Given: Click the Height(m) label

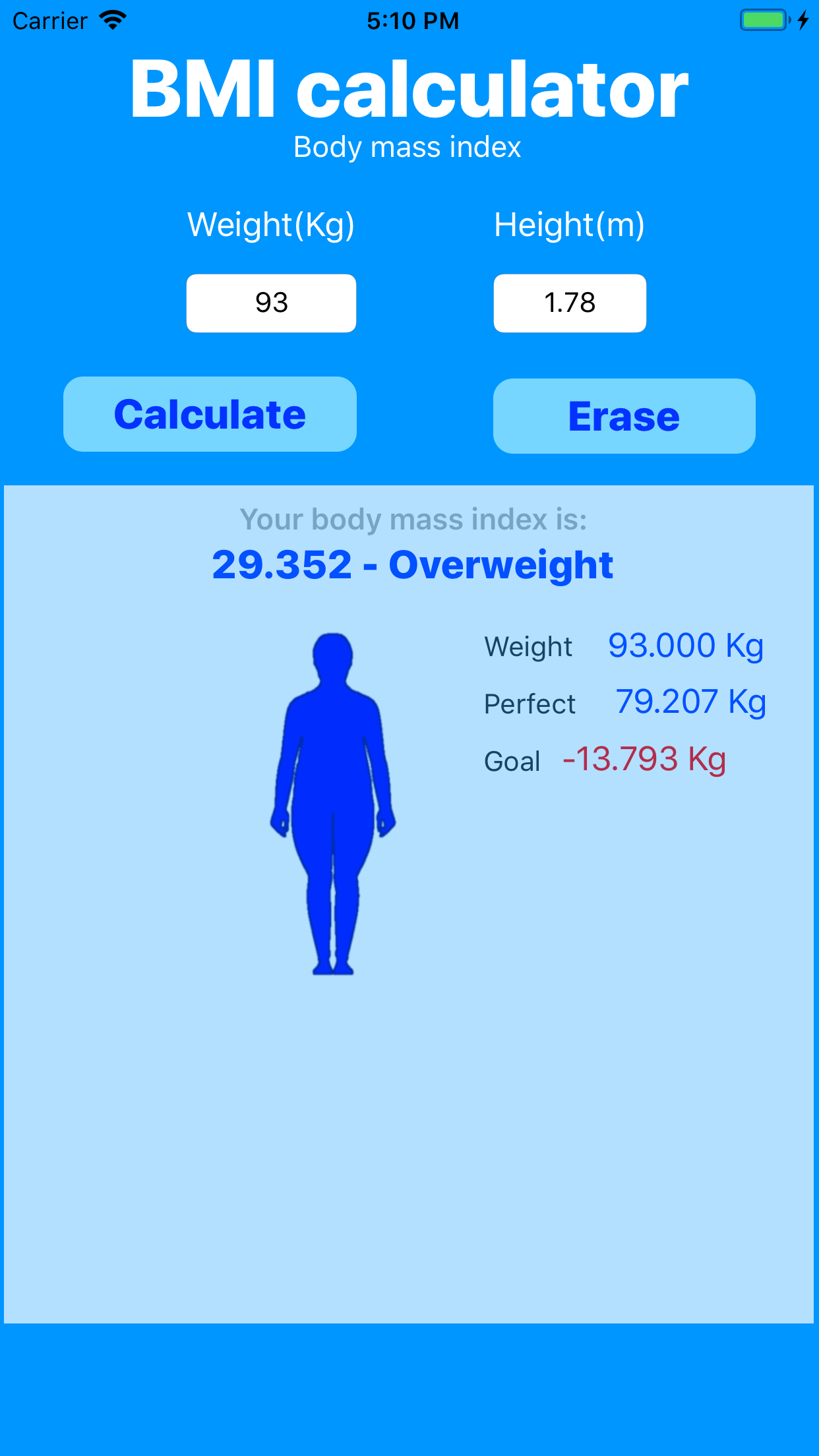Looking at the screenshot, I should coord(570,224).
